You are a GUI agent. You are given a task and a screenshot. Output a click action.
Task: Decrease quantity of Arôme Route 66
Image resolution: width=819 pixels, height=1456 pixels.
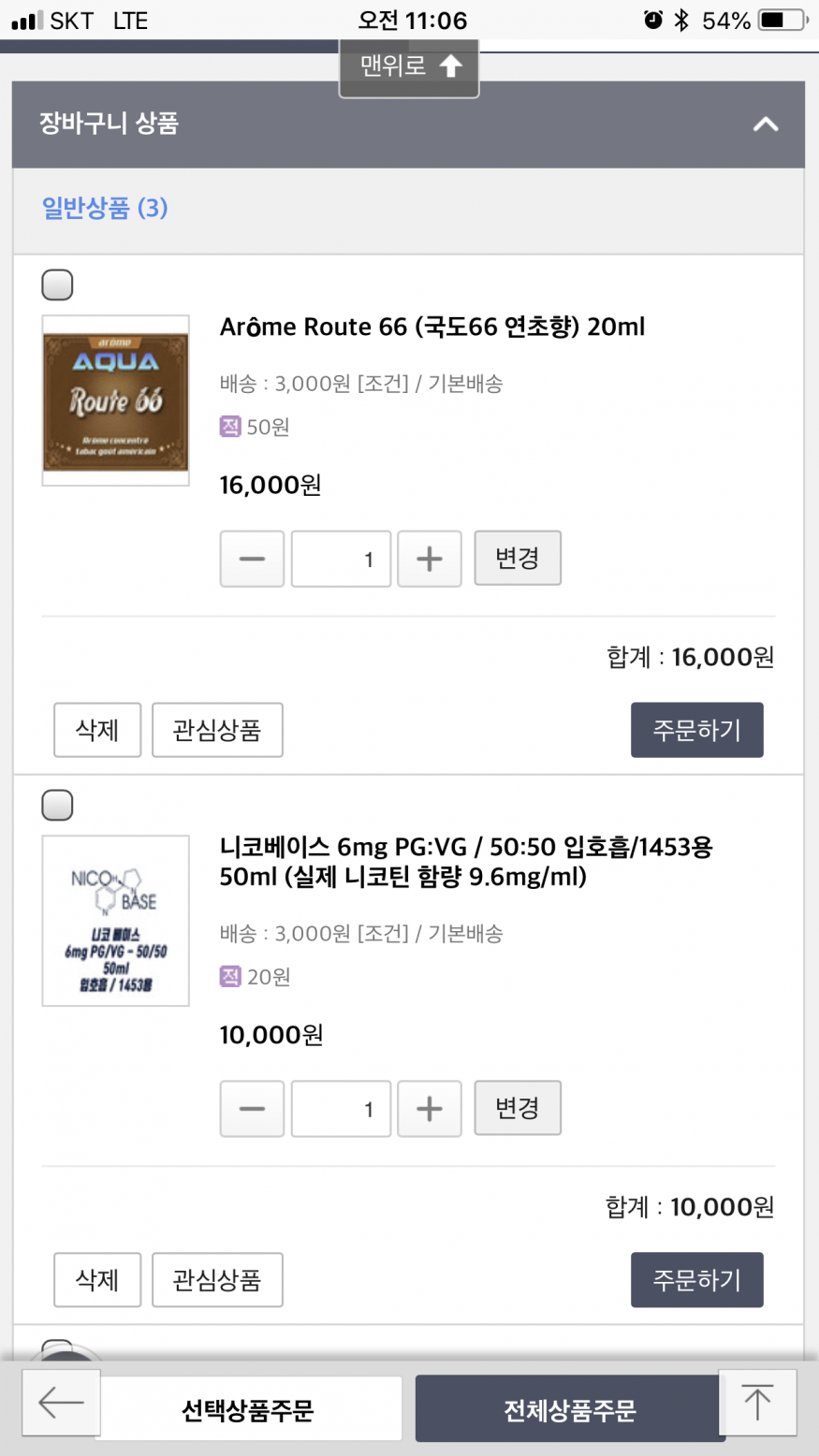click(252, 559)
